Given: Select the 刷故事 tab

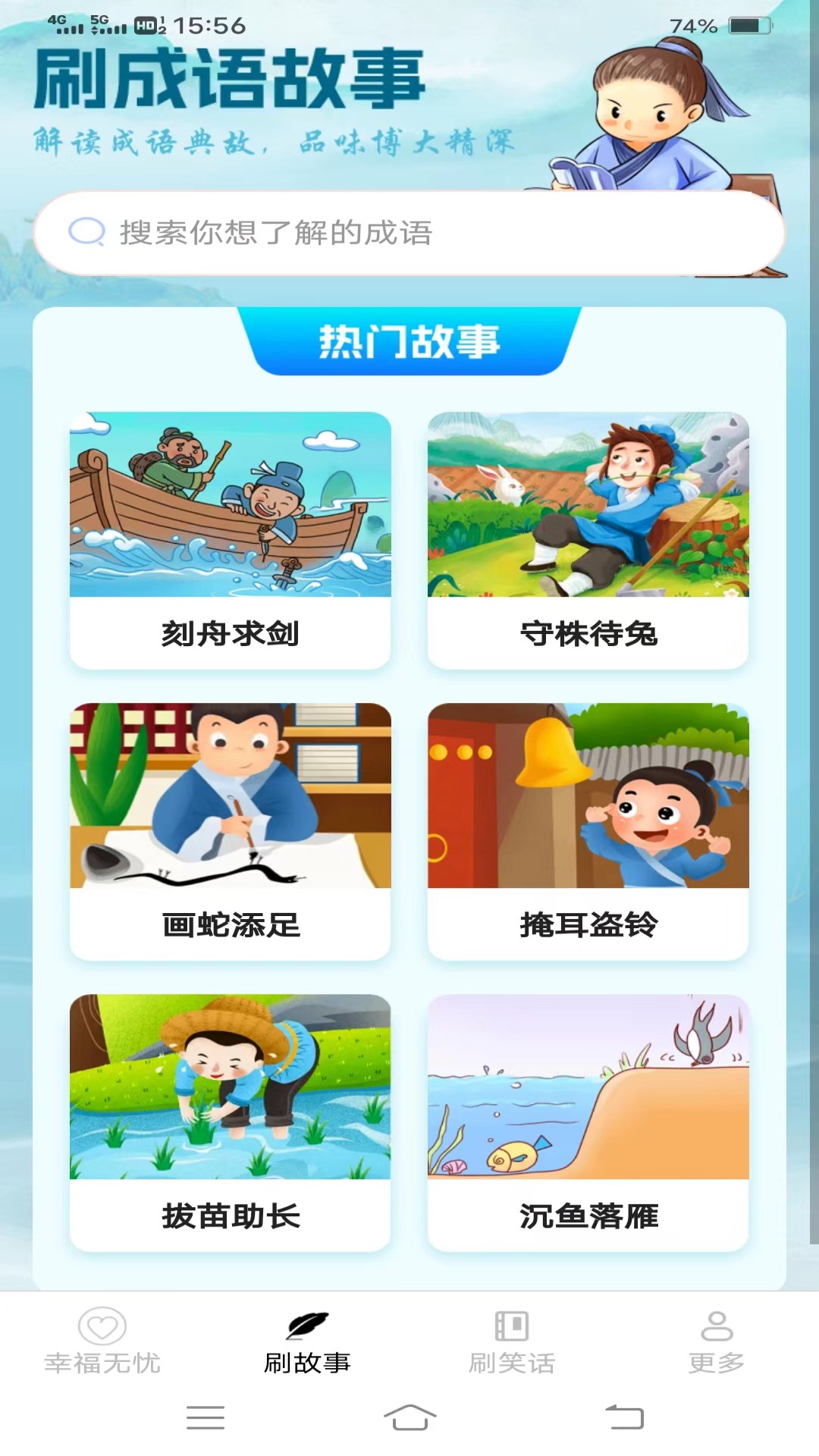Looking at the screenshot, I should pyautogui.click(x=307, y=1341).
